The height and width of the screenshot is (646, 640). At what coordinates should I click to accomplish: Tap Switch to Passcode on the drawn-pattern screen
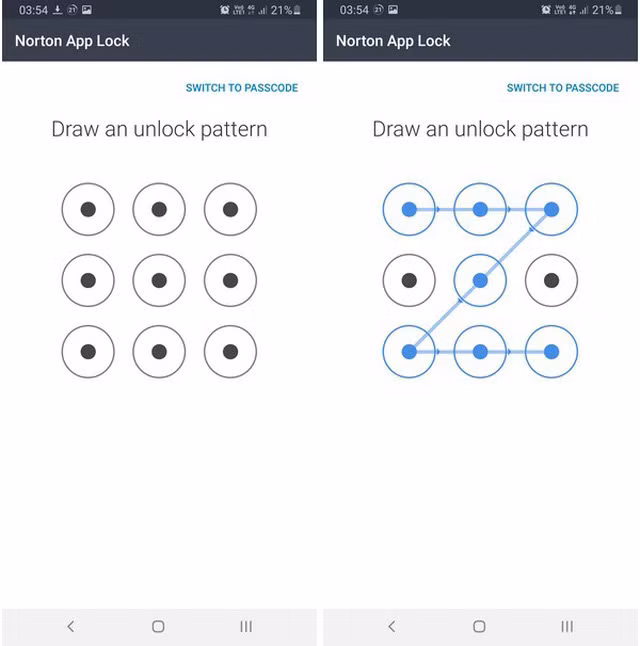coord(563,88)
